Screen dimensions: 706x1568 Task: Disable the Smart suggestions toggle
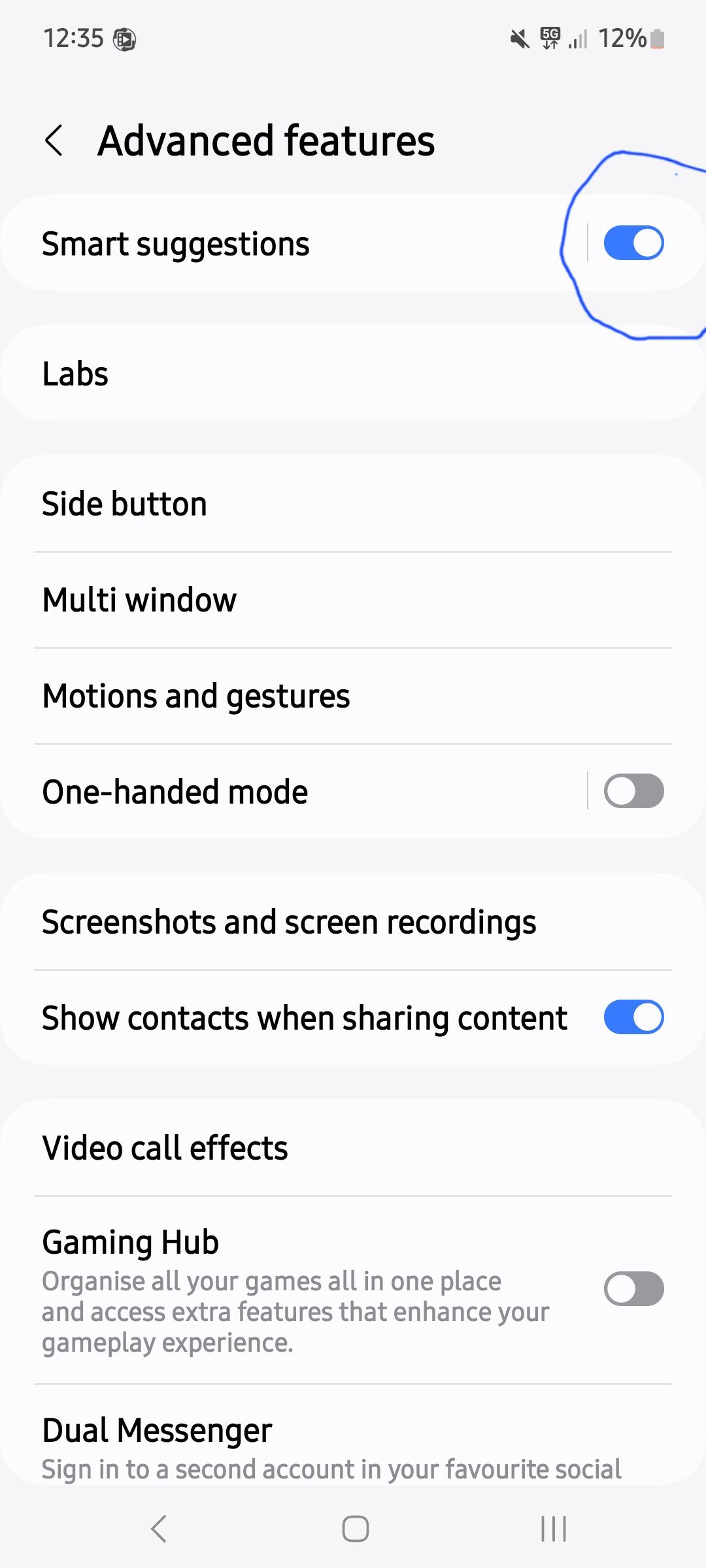tap(633, 242)
